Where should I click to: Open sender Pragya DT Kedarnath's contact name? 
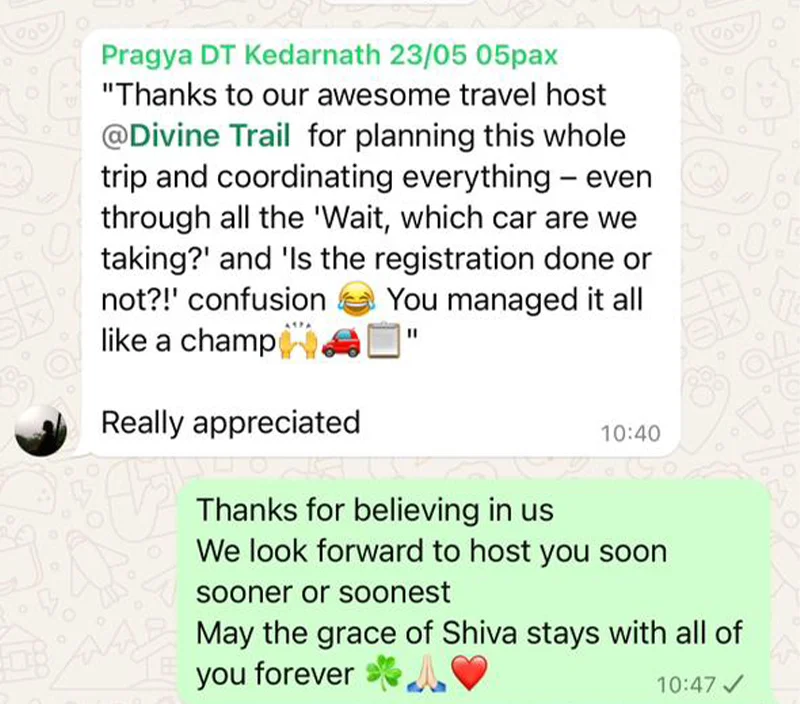tap(329, 55)
